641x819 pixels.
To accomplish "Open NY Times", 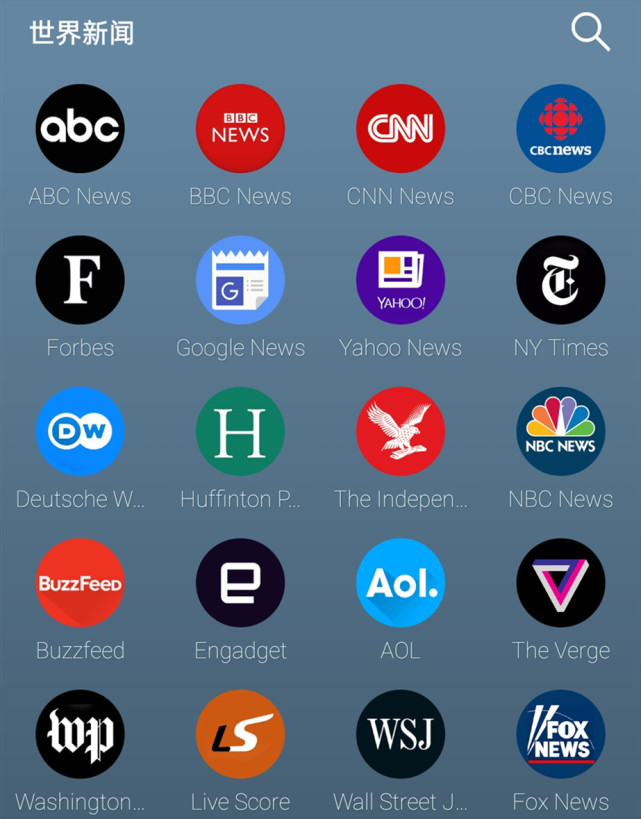I will [560, 280].
